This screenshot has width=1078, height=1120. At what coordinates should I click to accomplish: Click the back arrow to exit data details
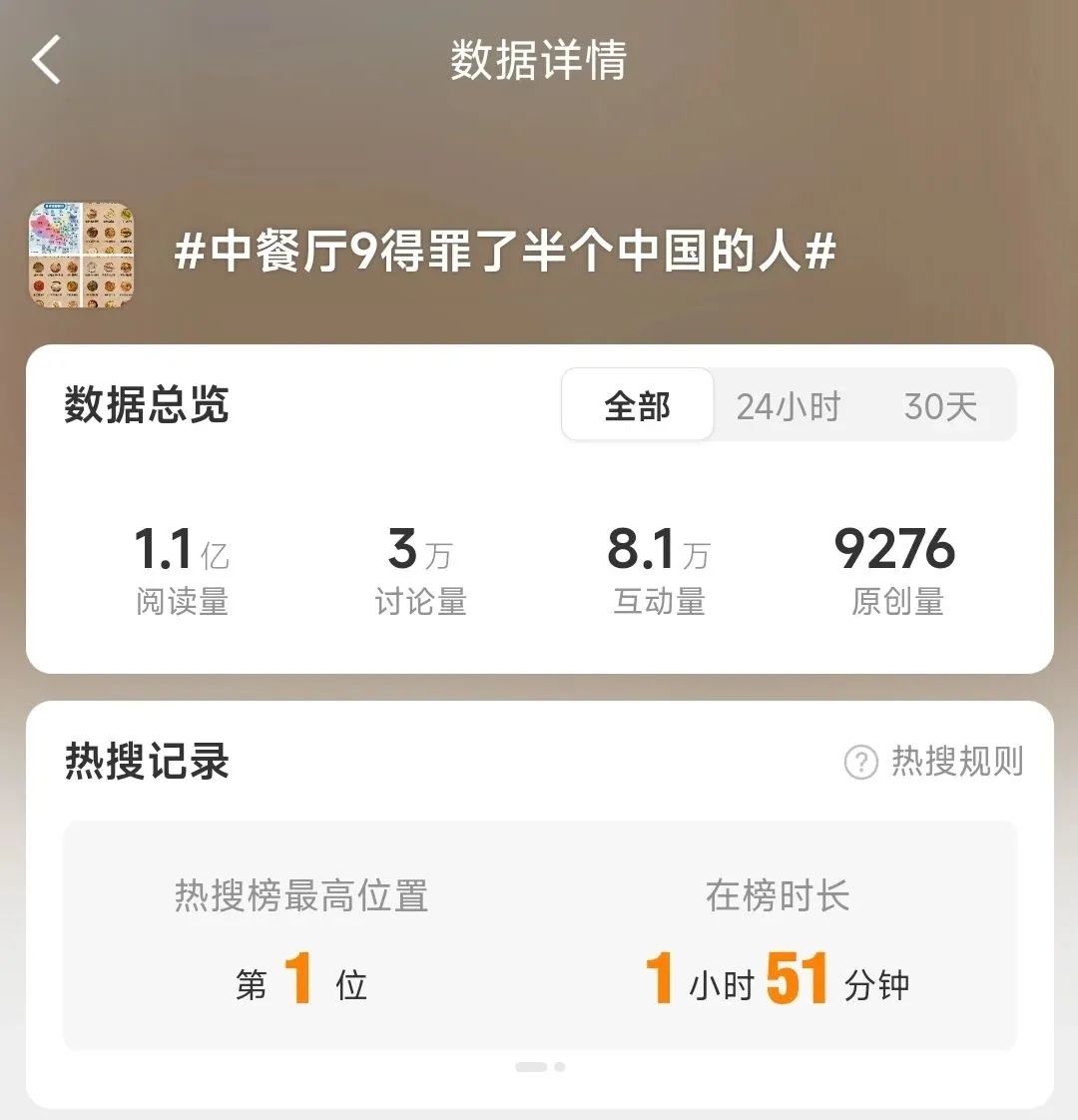(44, 60)
